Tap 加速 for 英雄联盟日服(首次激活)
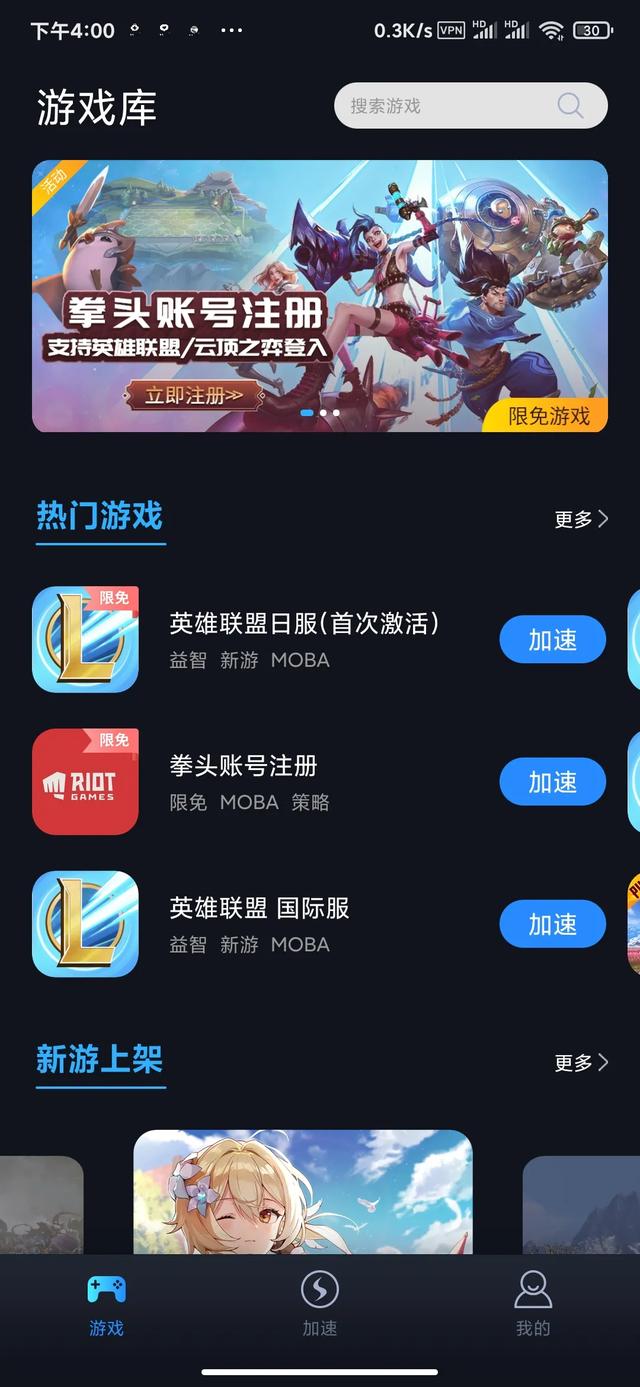Screen dimensions: 640x1387 point(553,640)
